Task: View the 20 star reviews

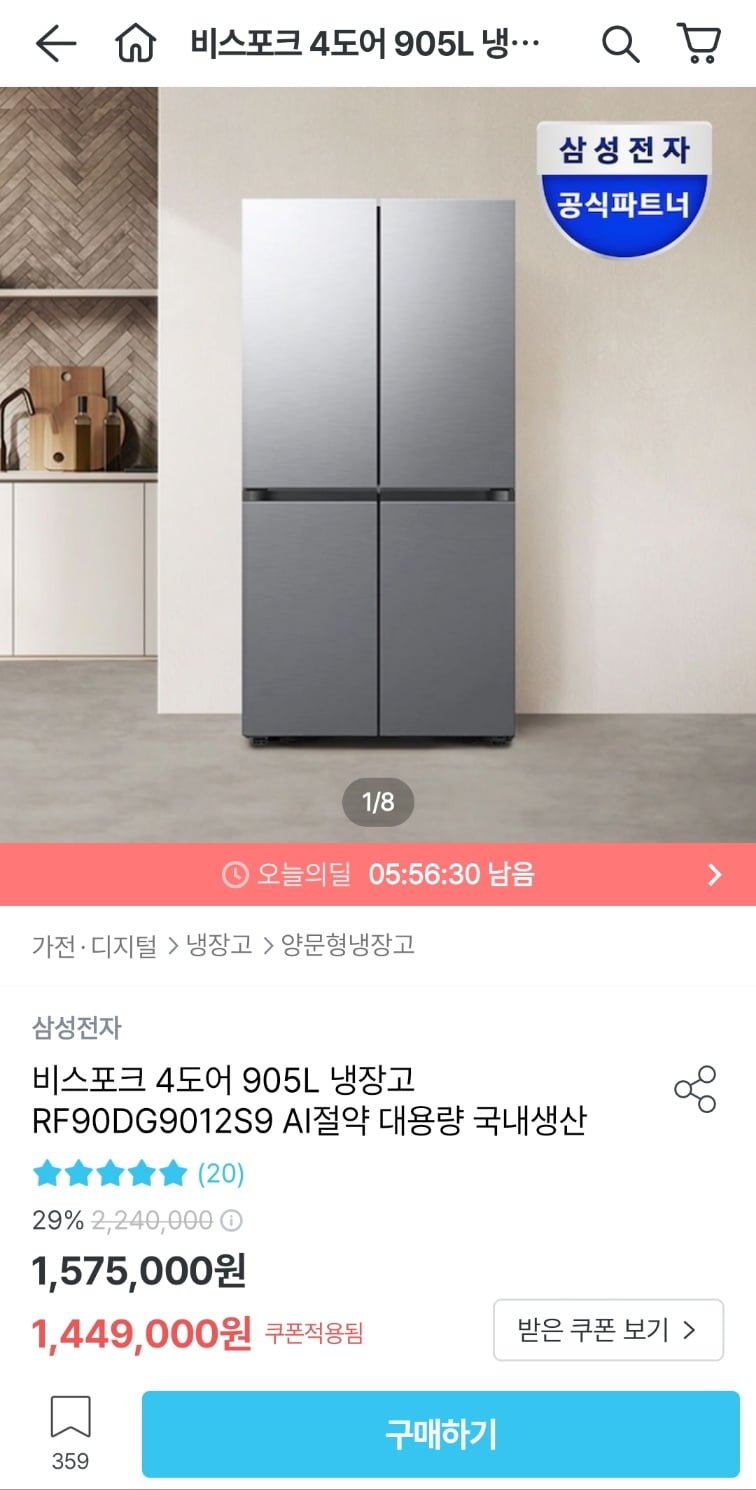Action: tap(138, 1173)
